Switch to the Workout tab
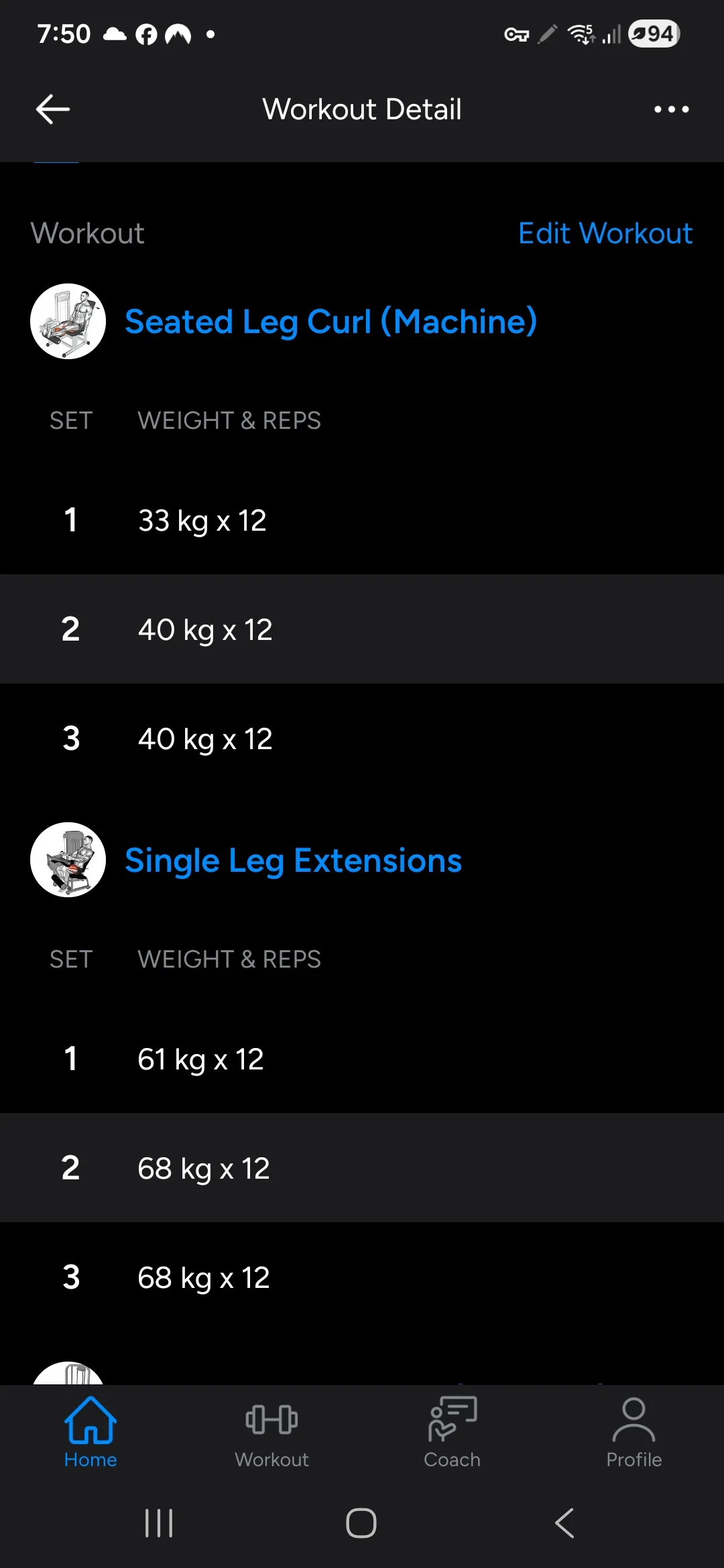Image resolution: width=724 pixels, height=1568 pixels. click(x=271, y=1432)
